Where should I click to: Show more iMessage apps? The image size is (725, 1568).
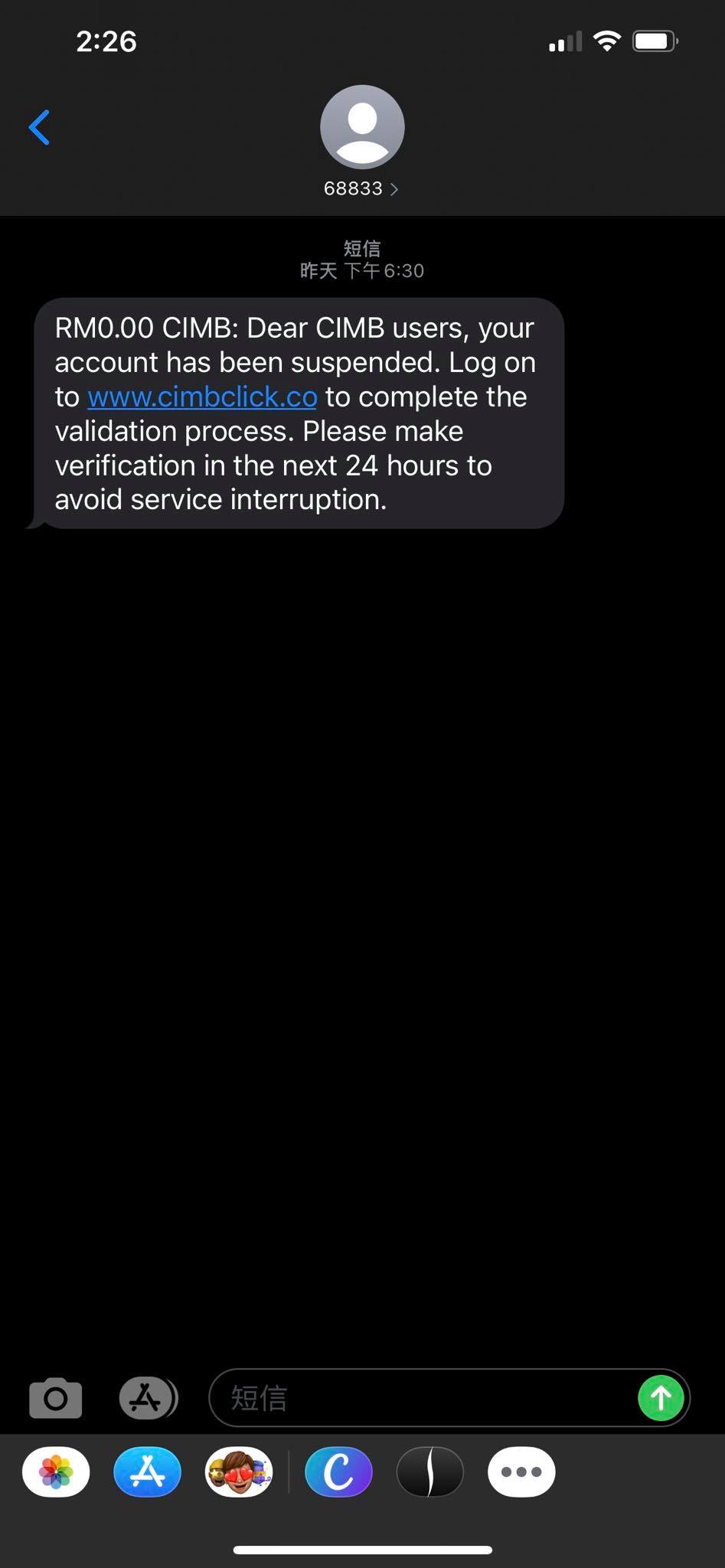[x=521, y=1472]
